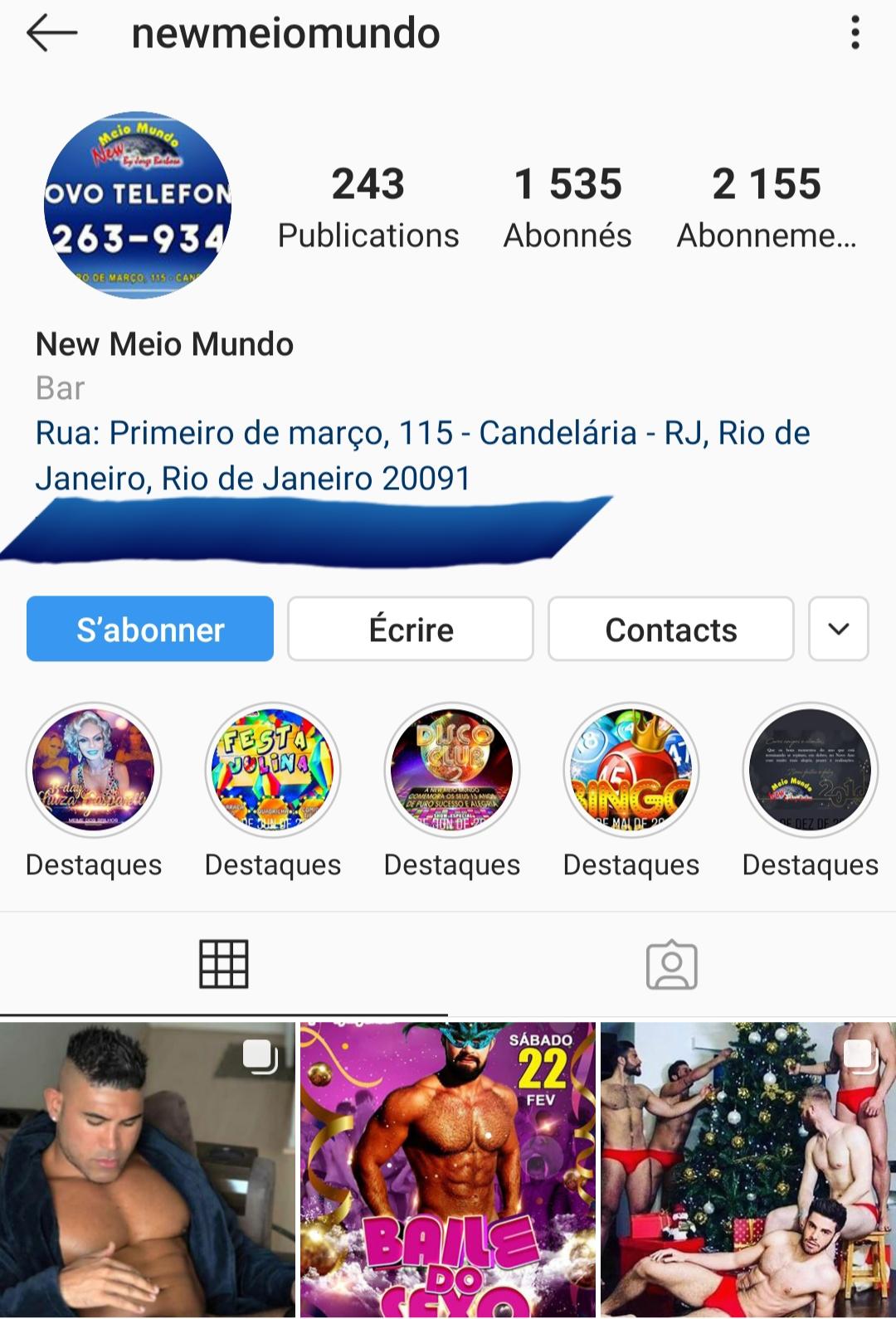This screenshot has width=896, height=1319.
Task: View the 1 535 Abonnés followers list
Action: point(567,207)
